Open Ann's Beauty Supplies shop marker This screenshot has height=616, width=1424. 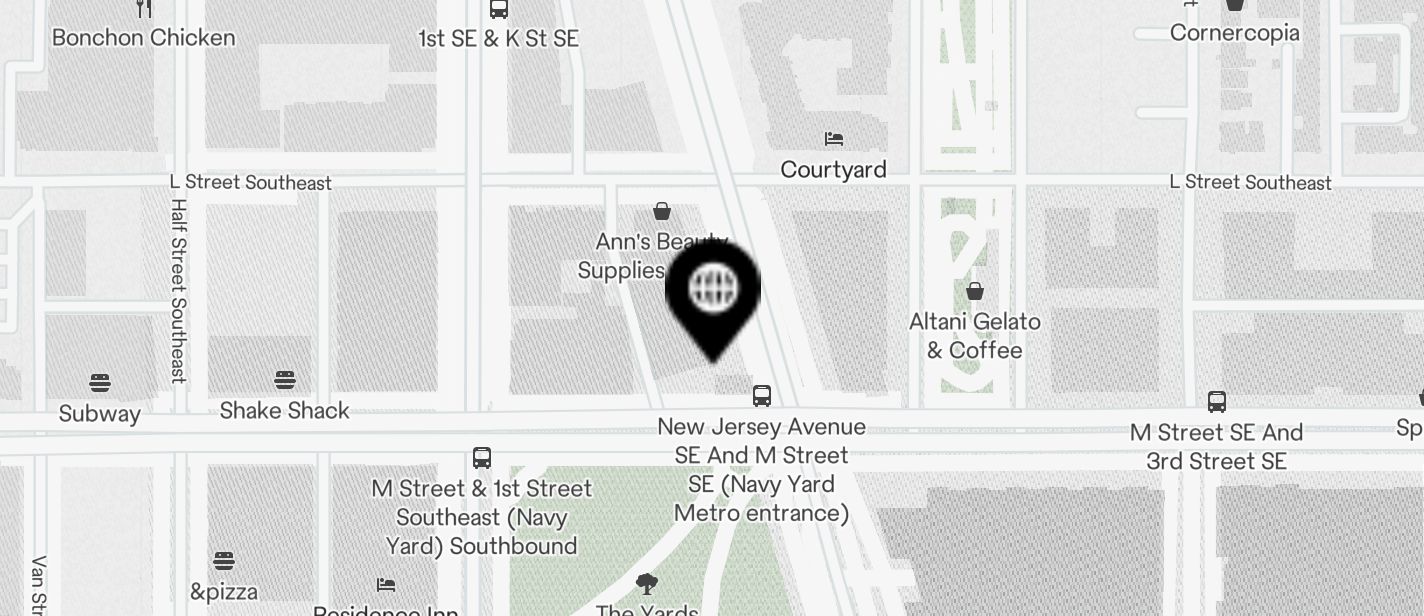(661, 211)
